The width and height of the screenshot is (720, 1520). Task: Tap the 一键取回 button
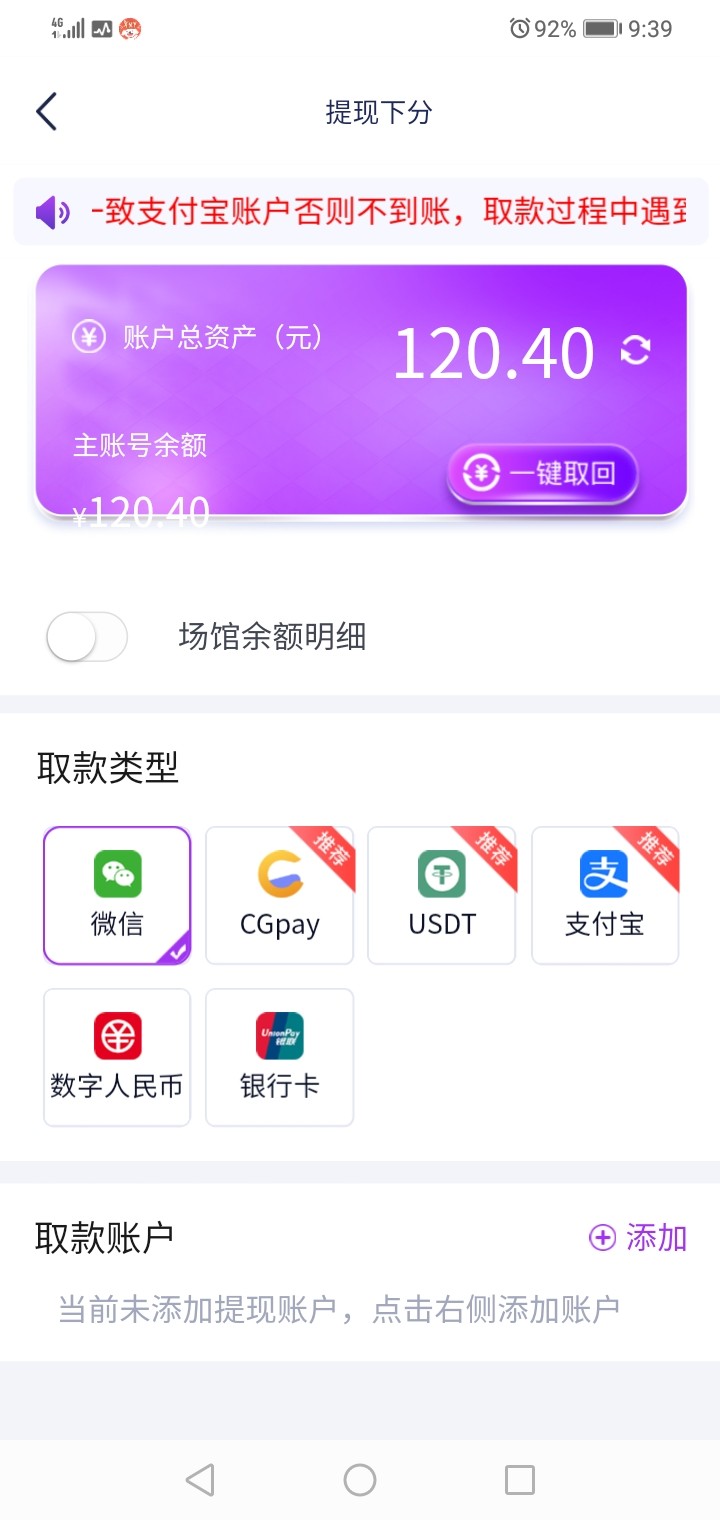[x=542, y=473]
